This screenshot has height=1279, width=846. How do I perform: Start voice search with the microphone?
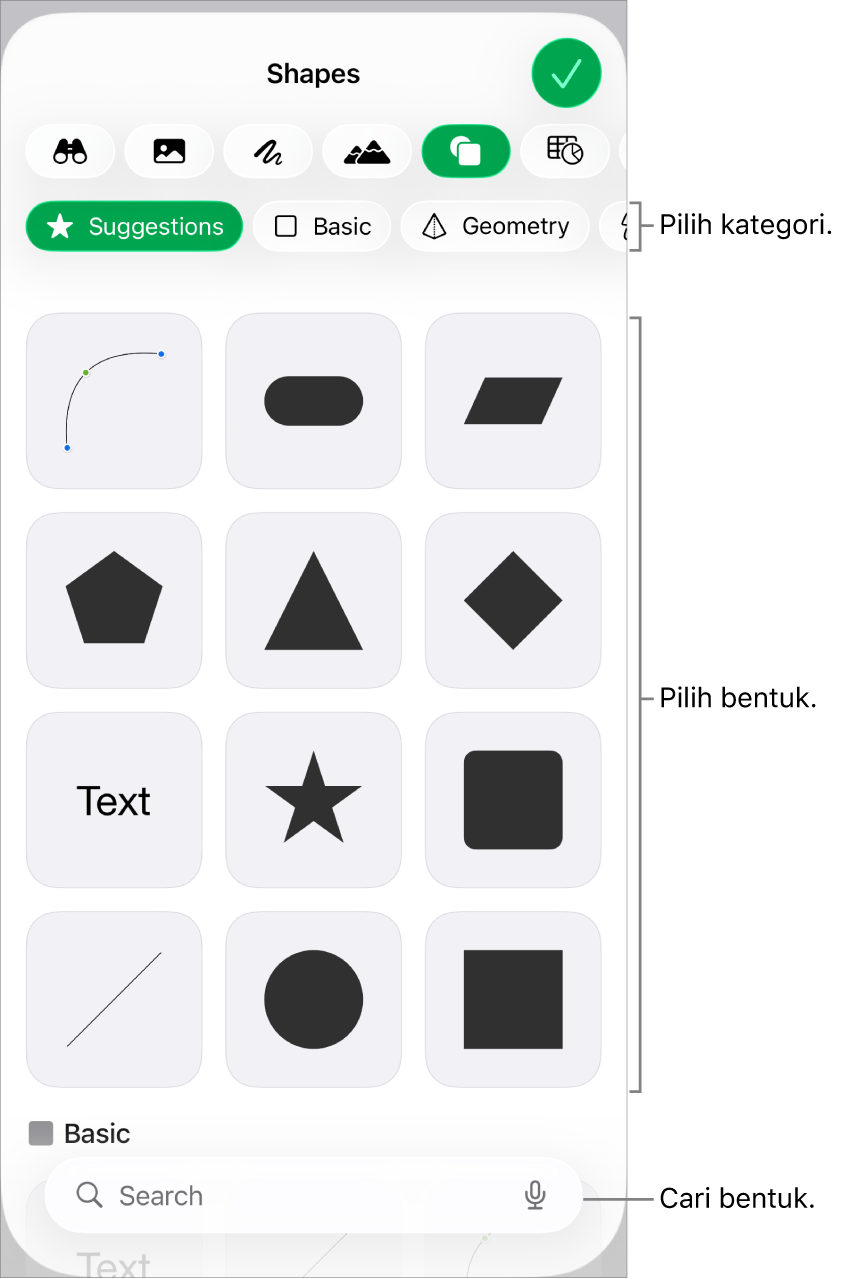pyautogui.click(x=535, y=1195)
